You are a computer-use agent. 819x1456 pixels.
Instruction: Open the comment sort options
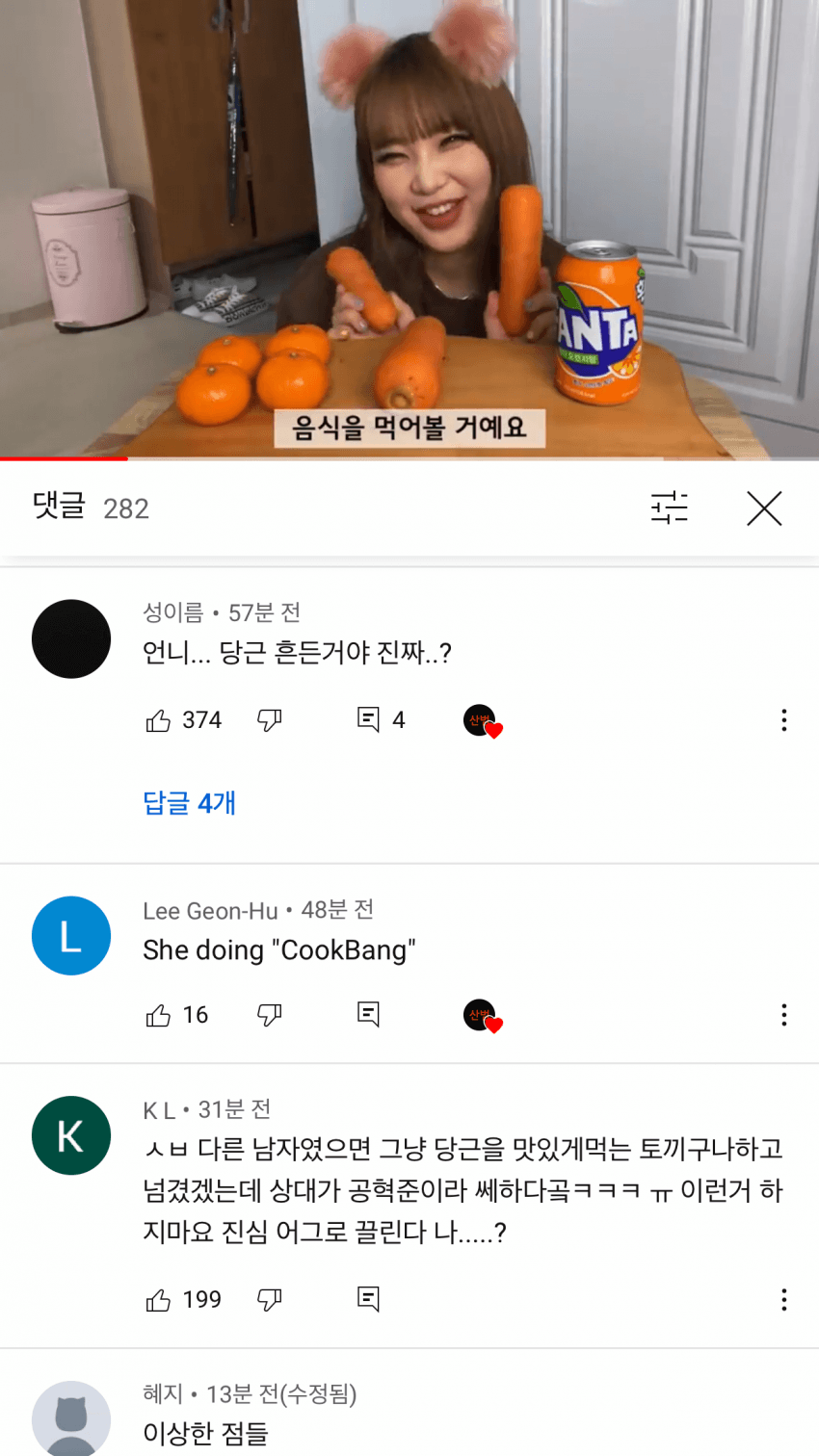tap(669, 507)
